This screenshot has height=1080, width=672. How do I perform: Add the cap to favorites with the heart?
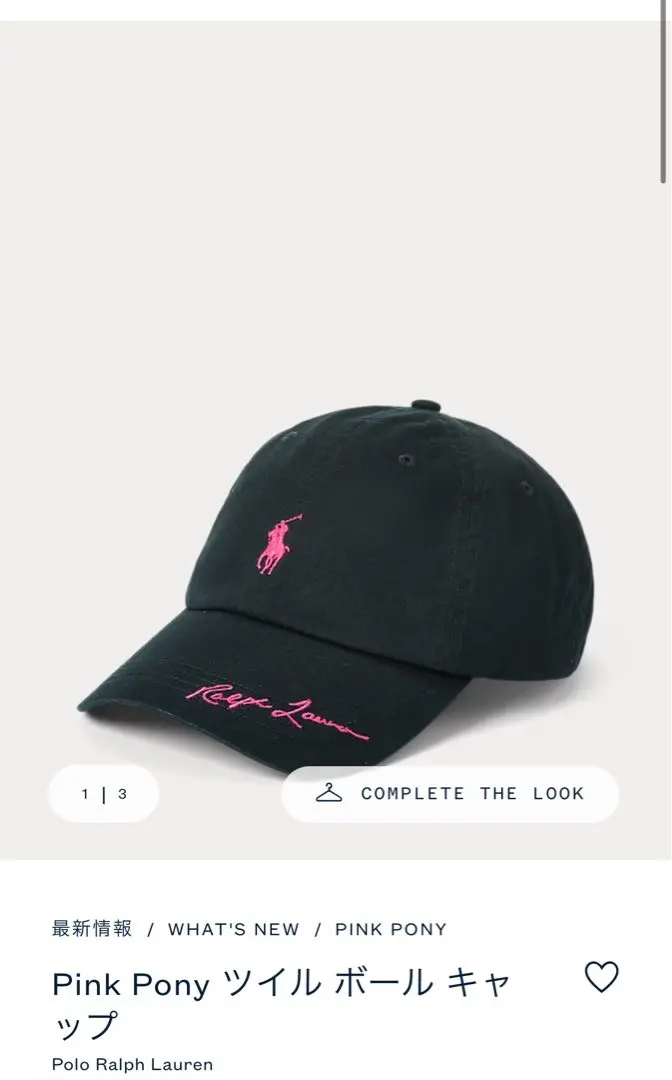601,976
